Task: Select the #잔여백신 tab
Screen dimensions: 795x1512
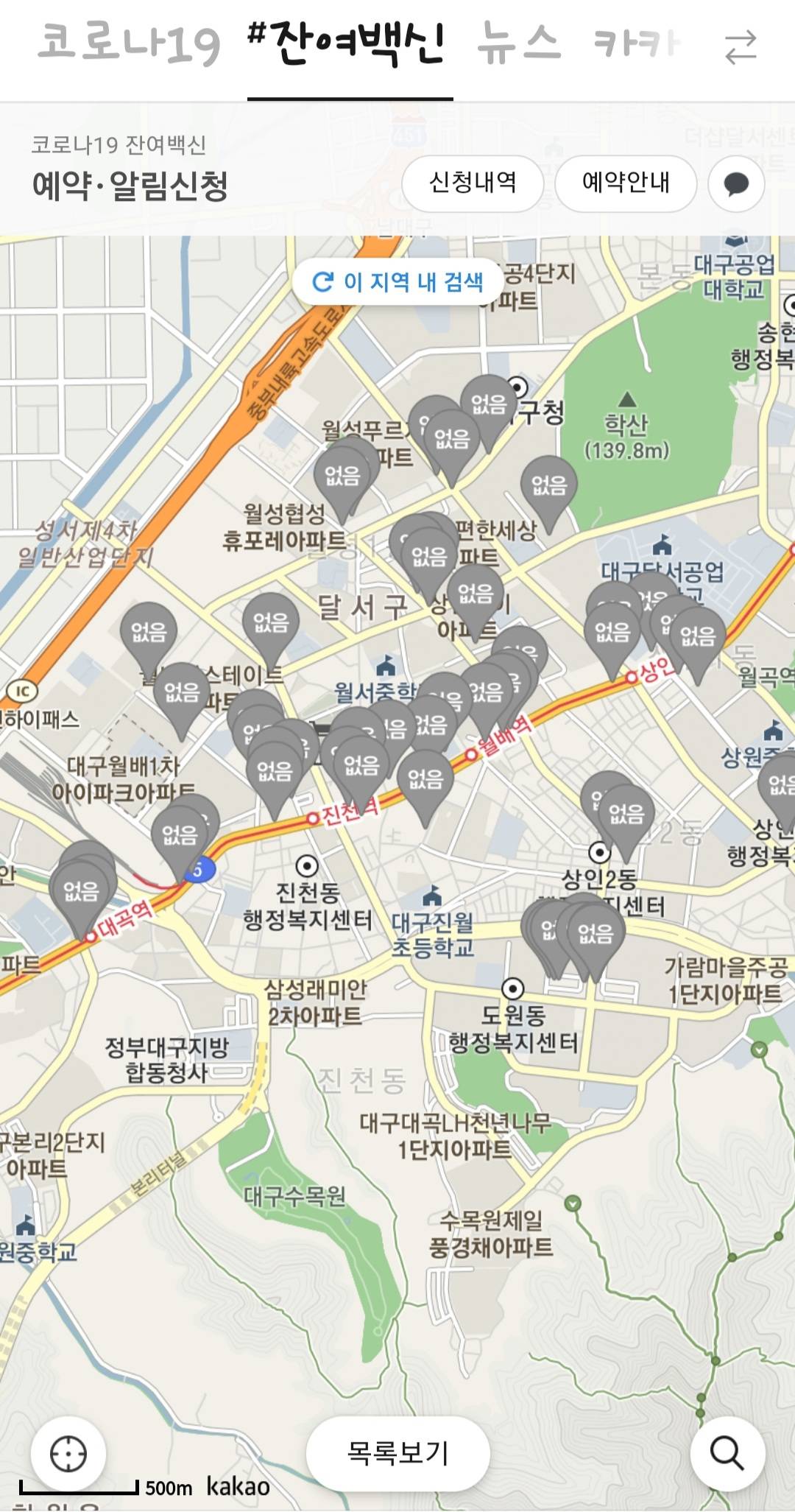Action: pos(350,44)
